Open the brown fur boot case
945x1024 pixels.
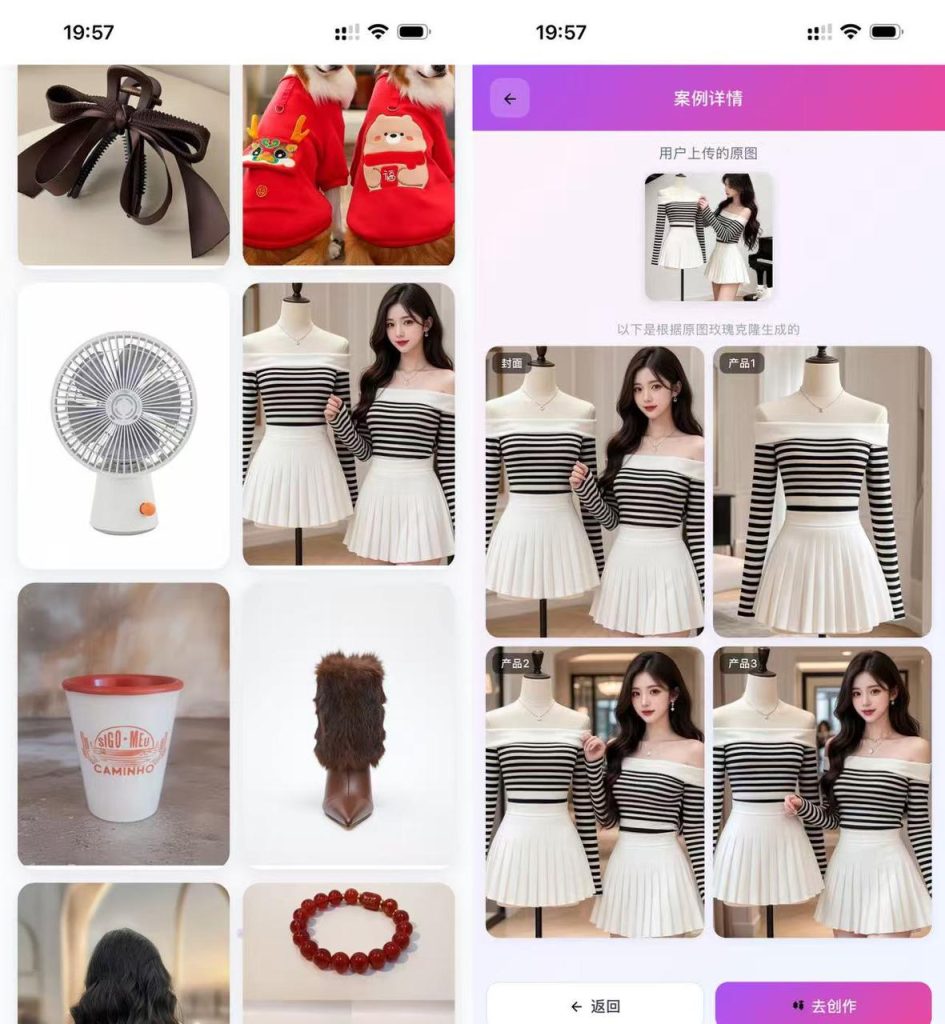click(349, 724)
